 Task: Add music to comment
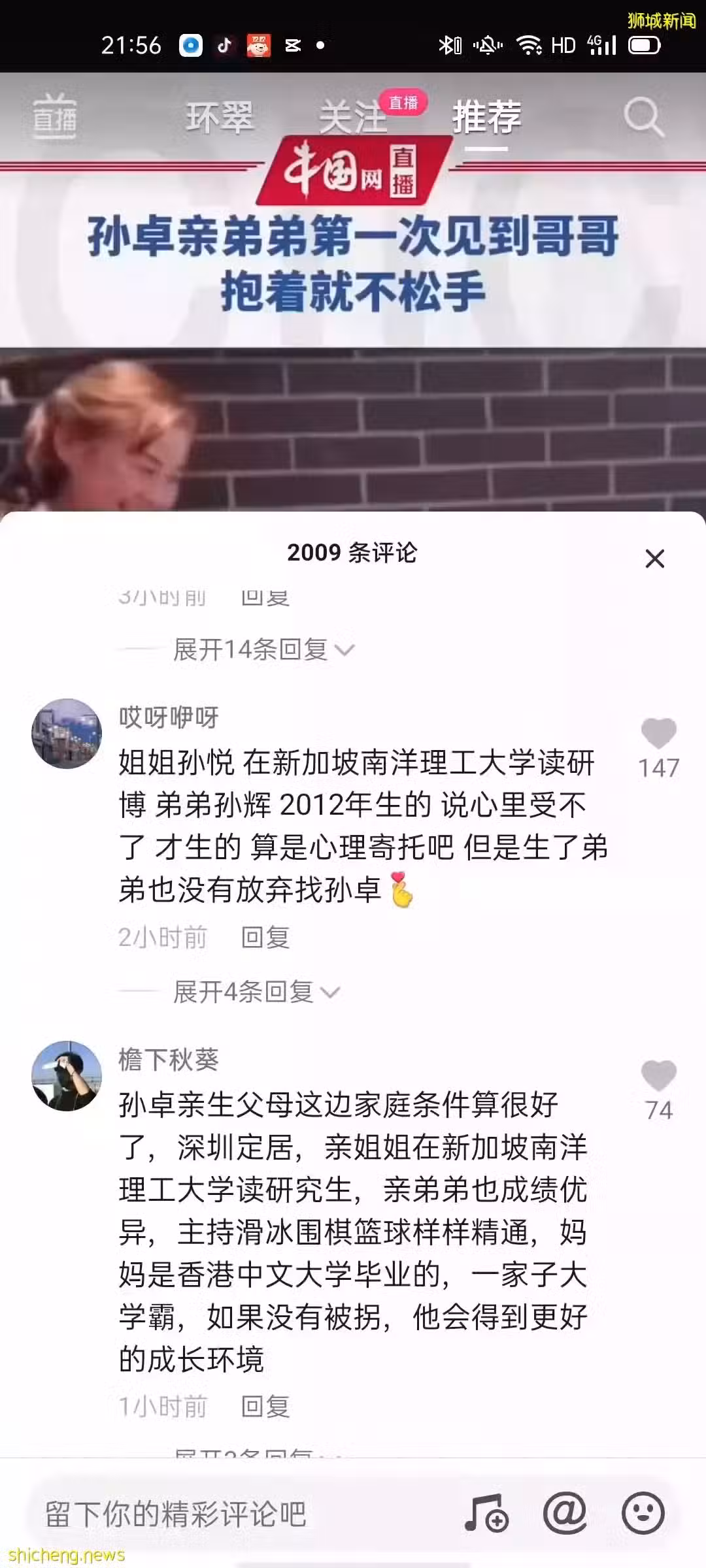[x=486, y=1513]
